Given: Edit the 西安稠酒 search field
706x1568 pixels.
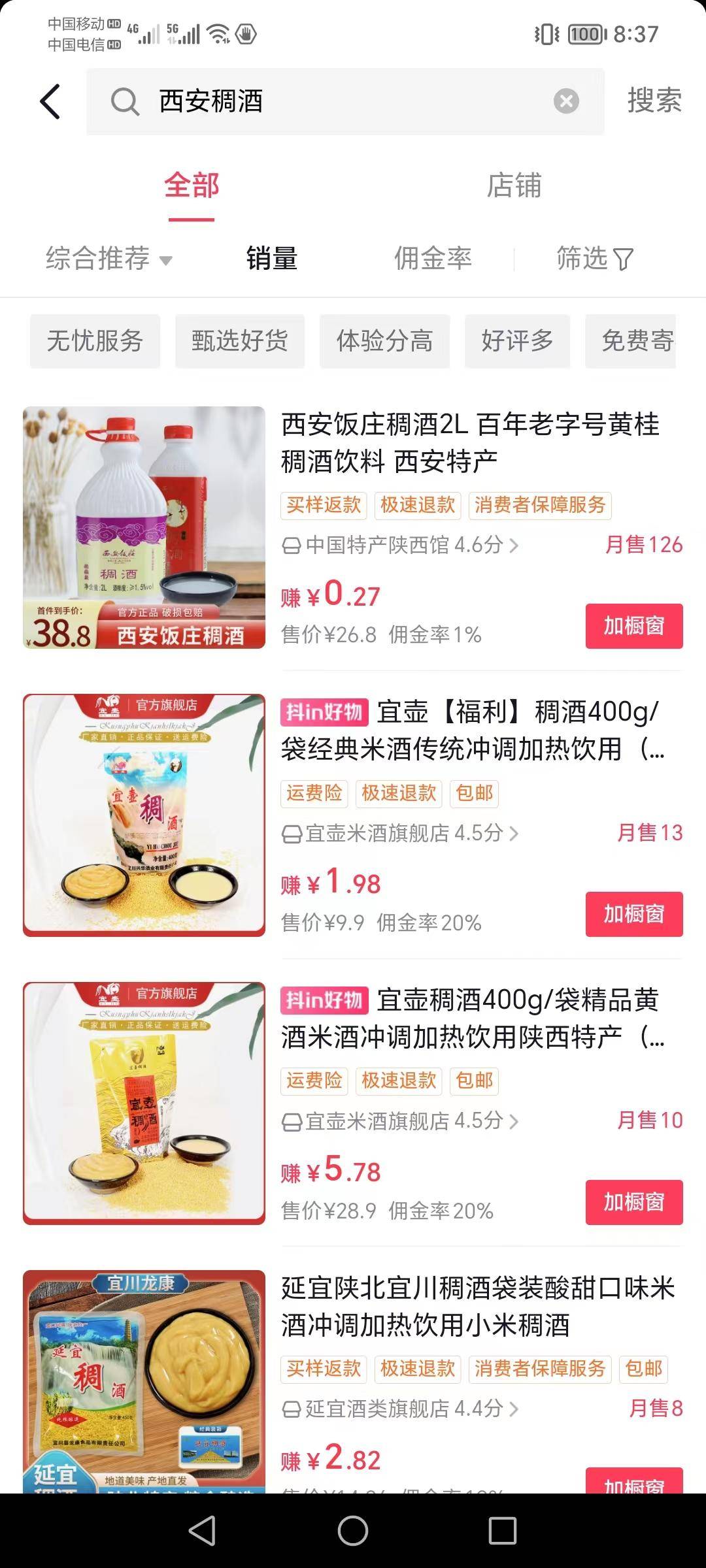Looking at the screenshot, I should 340,102.
